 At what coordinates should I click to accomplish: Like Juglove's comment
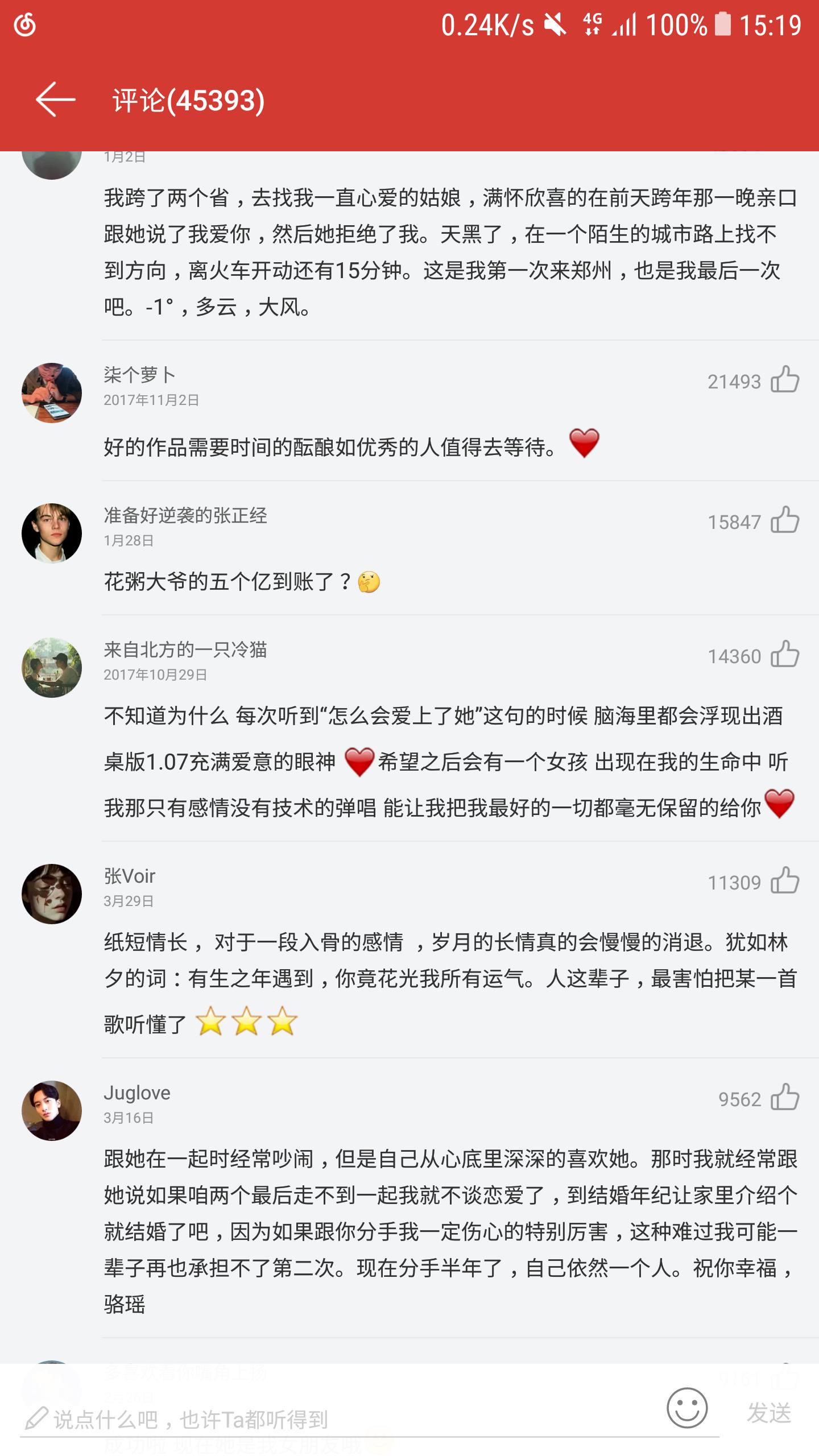tap(785, 1098)
